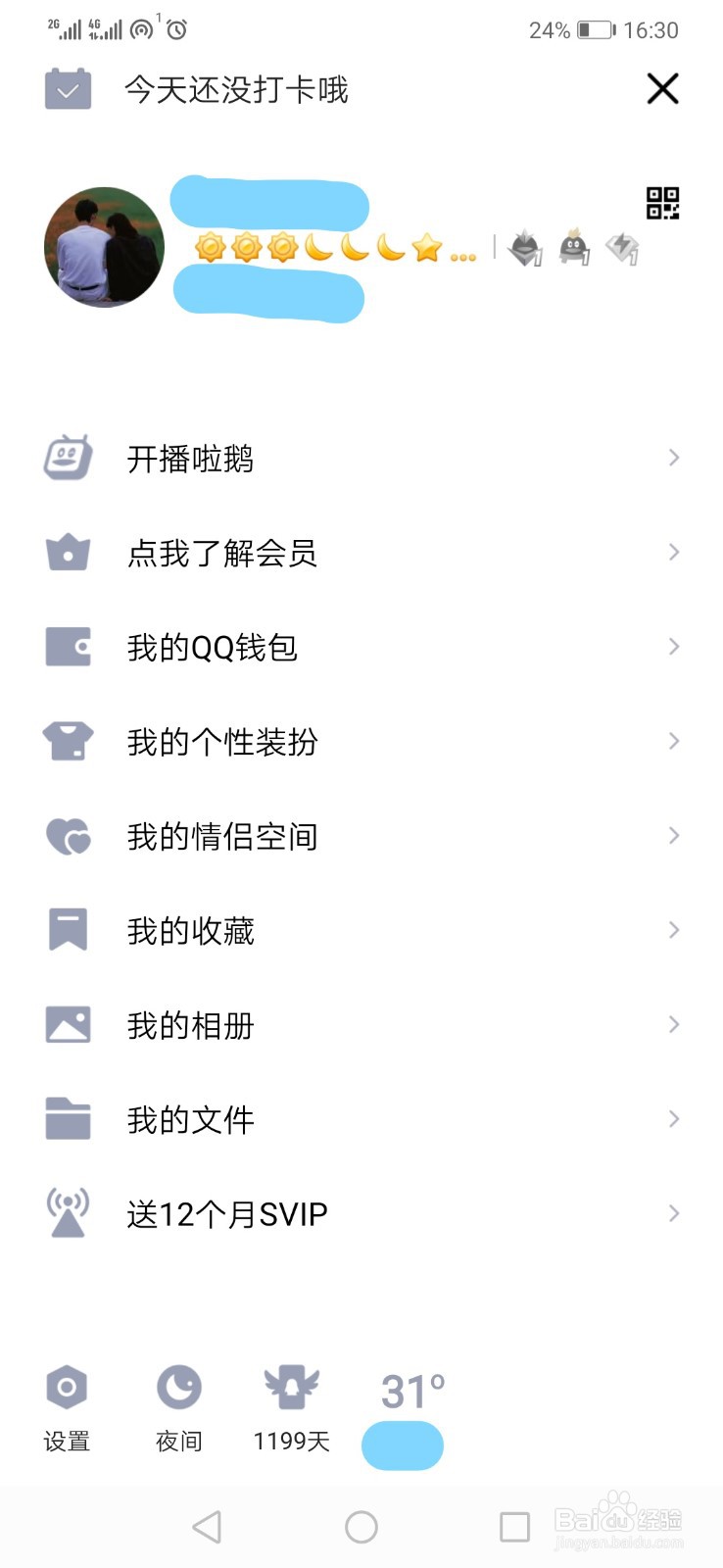The height and width of the screenshot is (1568, 723).
Task: Tap the 情侣空间 heart icon
Action: tap(67, 837)
